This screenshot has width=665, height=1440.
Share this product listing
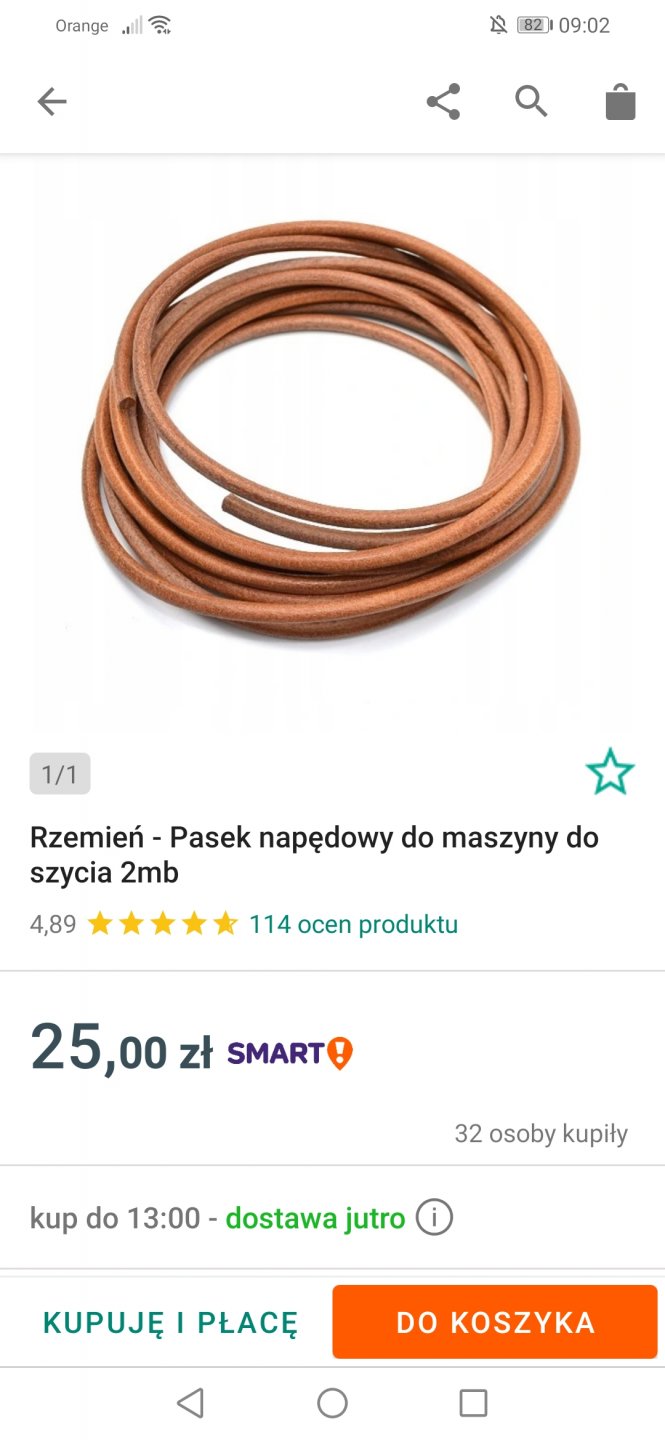pyautogui.click(x=443, y=101)
